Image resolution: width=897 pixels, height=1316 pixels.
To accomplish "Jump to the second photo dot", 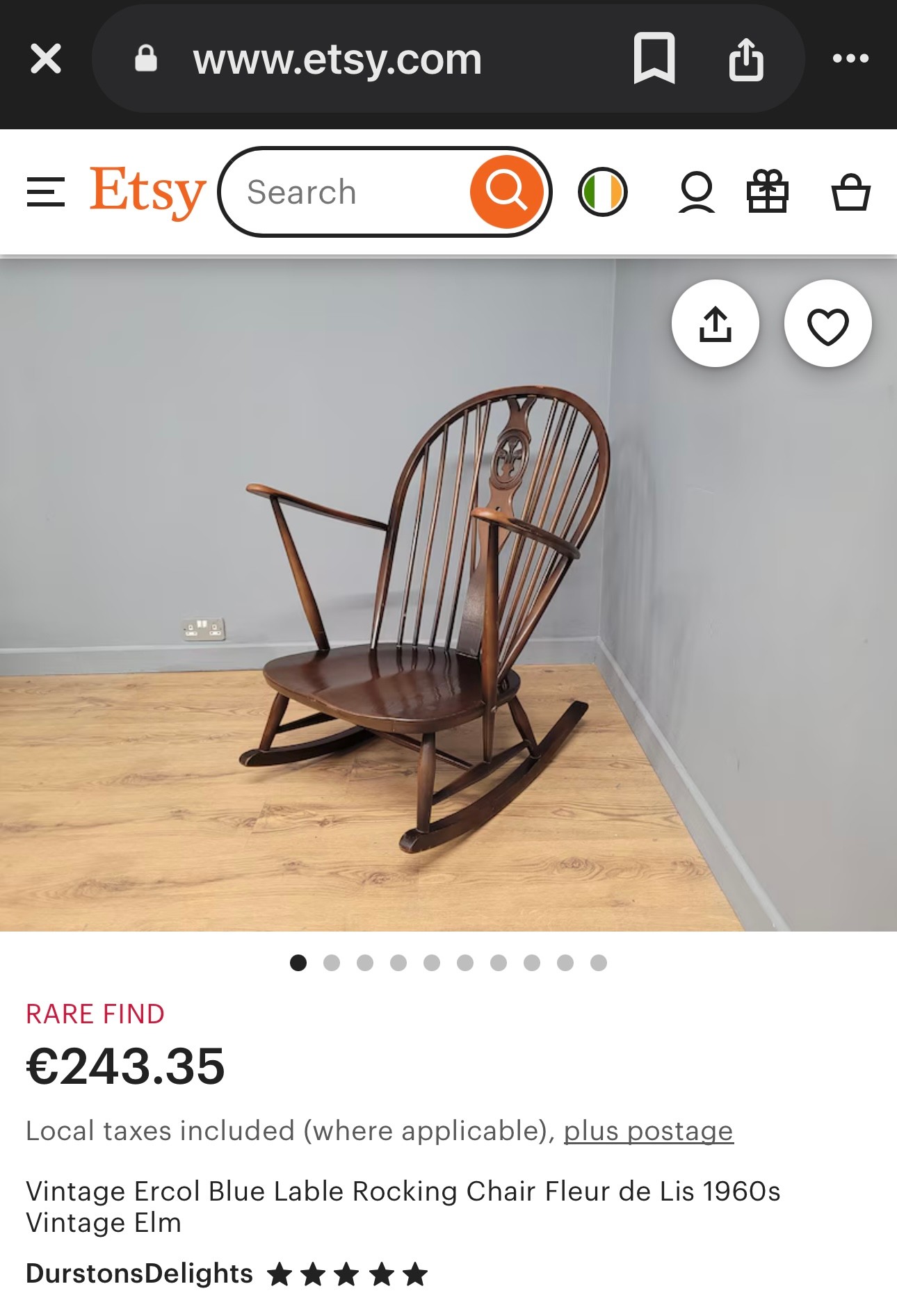I will (332, 963).
